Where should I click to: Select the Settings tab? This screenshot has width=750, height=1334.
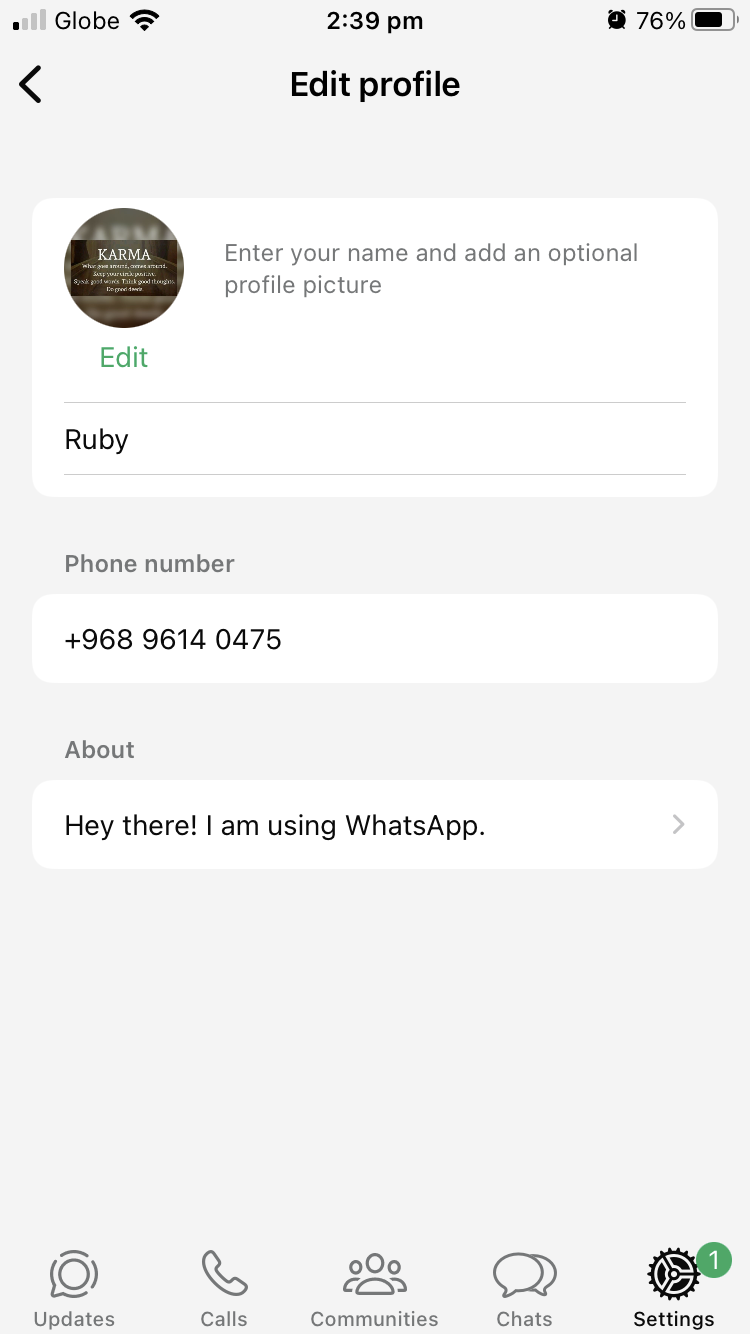[674, 1289]
